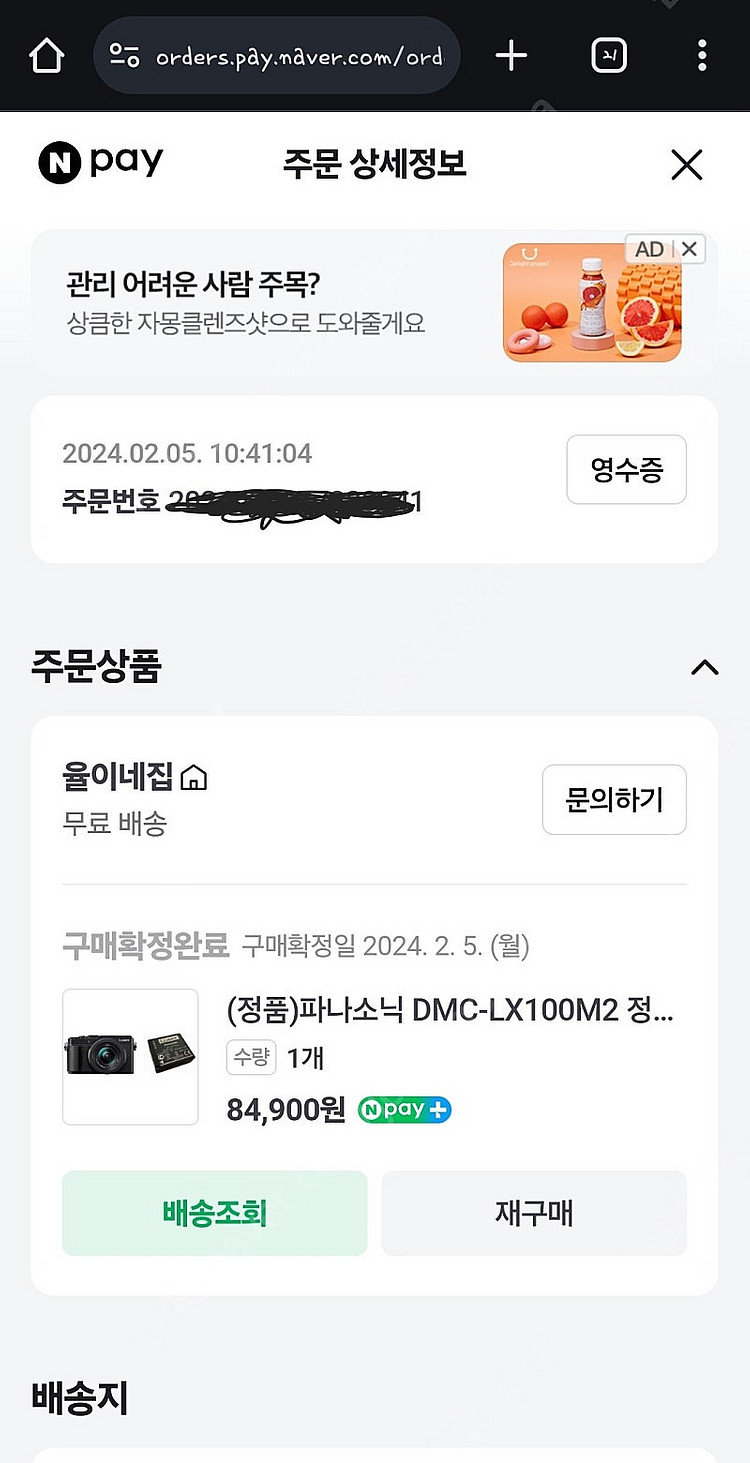Open the browser tab switcher
750x1463 pixels.
[x=610, y=55]
